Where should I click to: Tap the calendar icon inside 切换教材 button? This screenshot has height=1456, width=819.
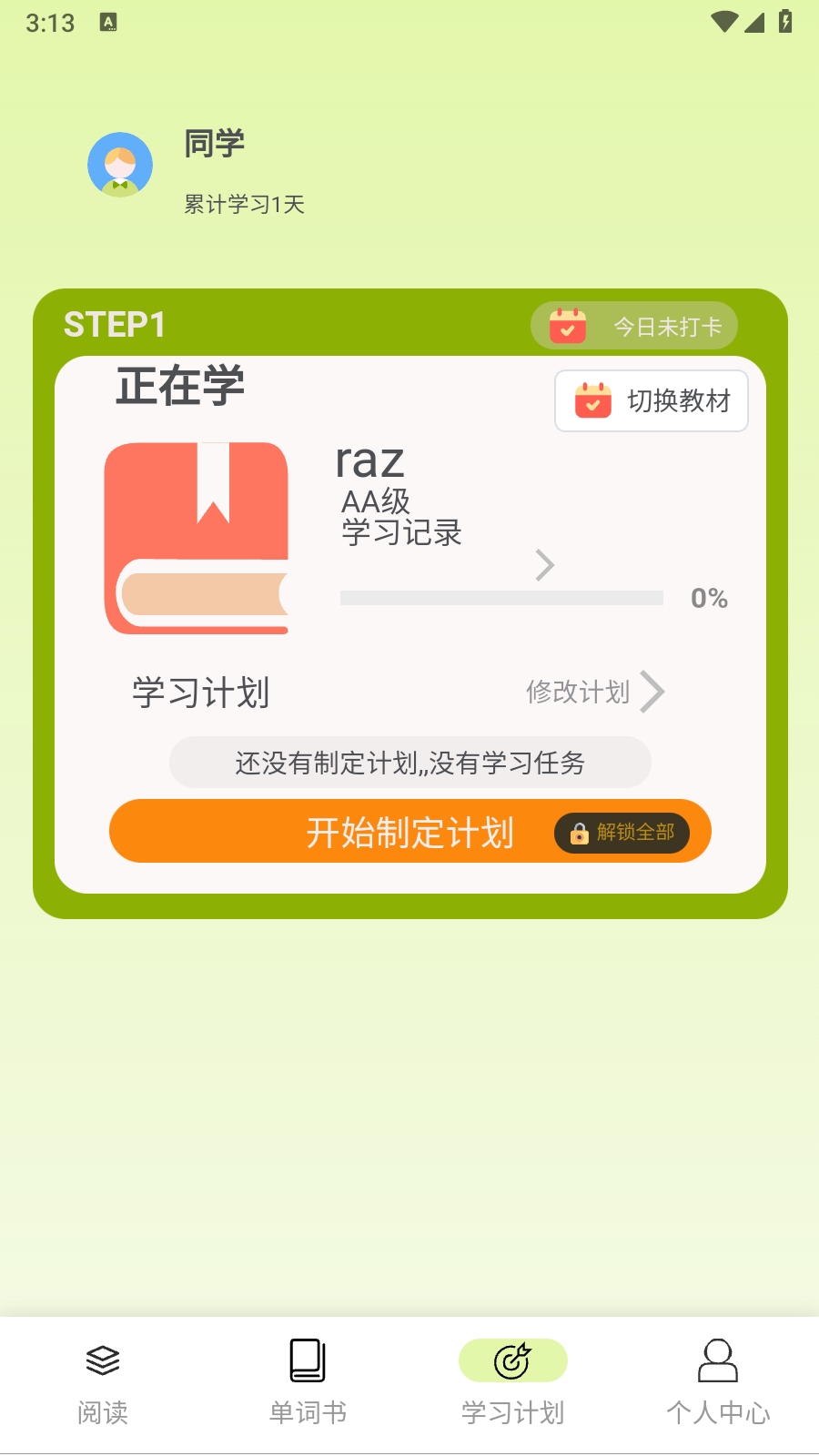(592, 400)
